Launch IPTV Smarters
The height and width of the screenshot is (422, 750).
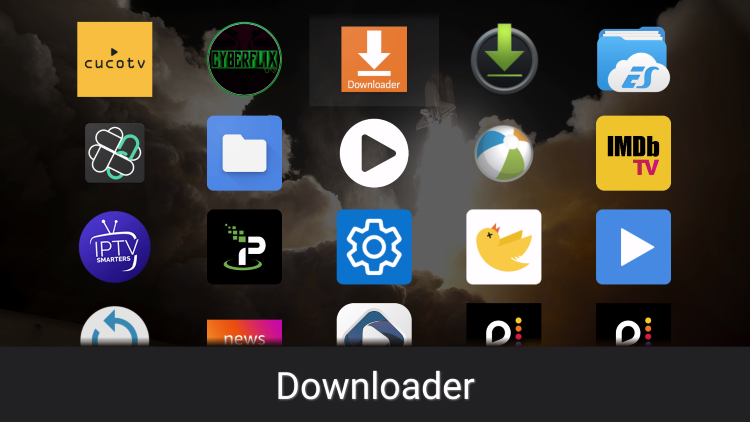(115, 247)
